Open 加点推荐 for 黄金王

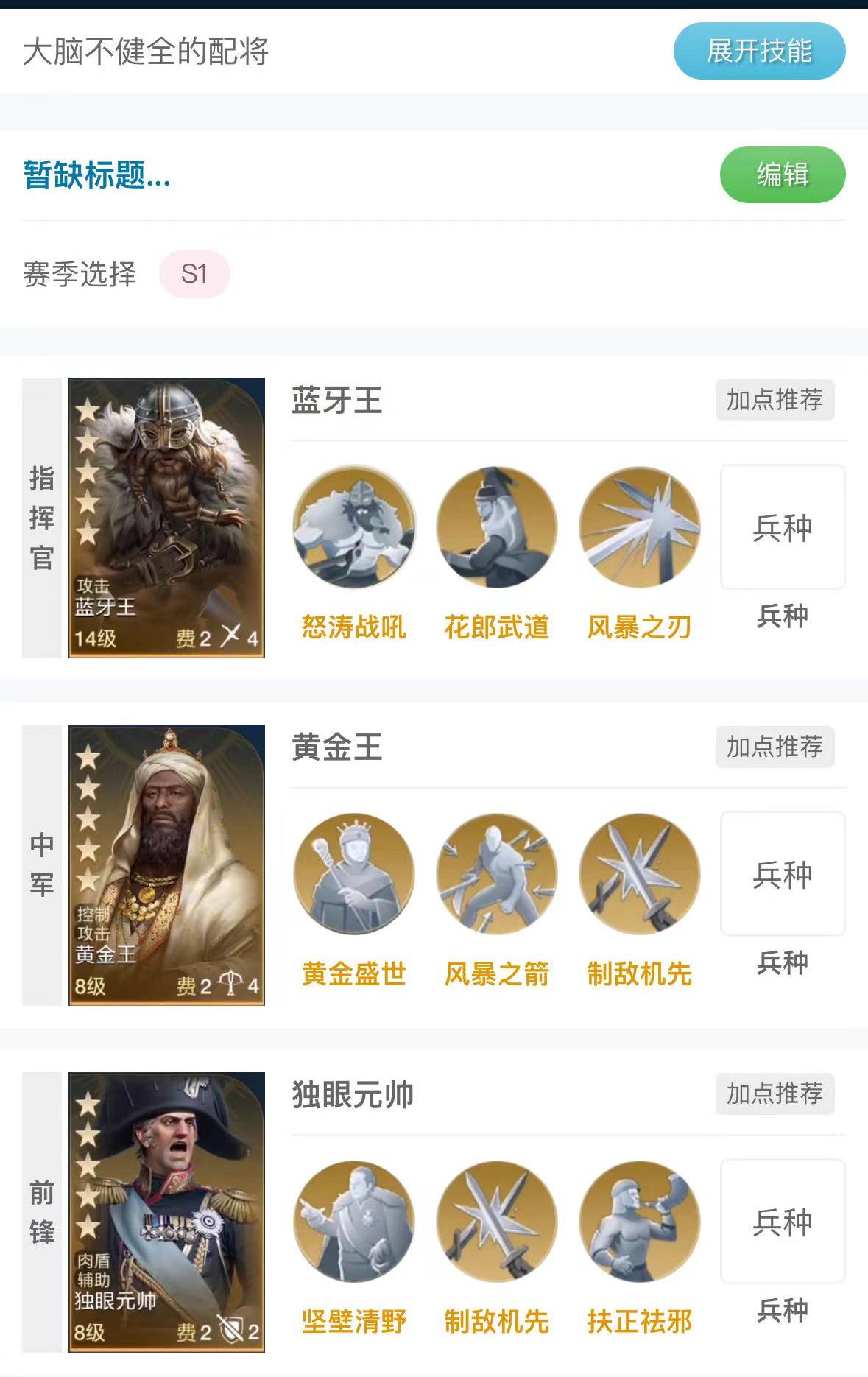click(x=775, y=747)
